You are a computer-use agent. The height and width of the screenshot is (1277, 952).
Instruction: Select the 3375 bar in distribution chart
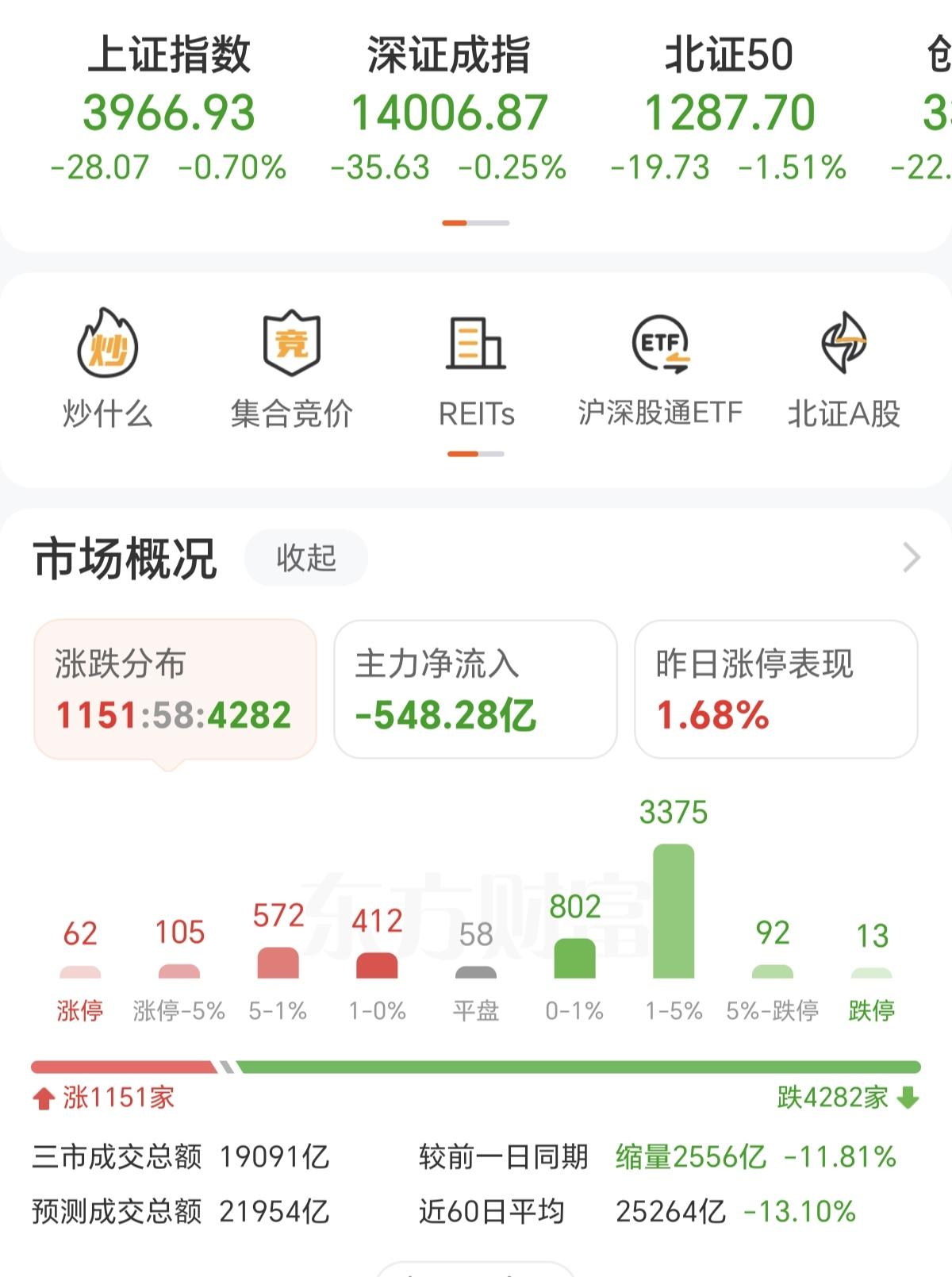point(674,913)
